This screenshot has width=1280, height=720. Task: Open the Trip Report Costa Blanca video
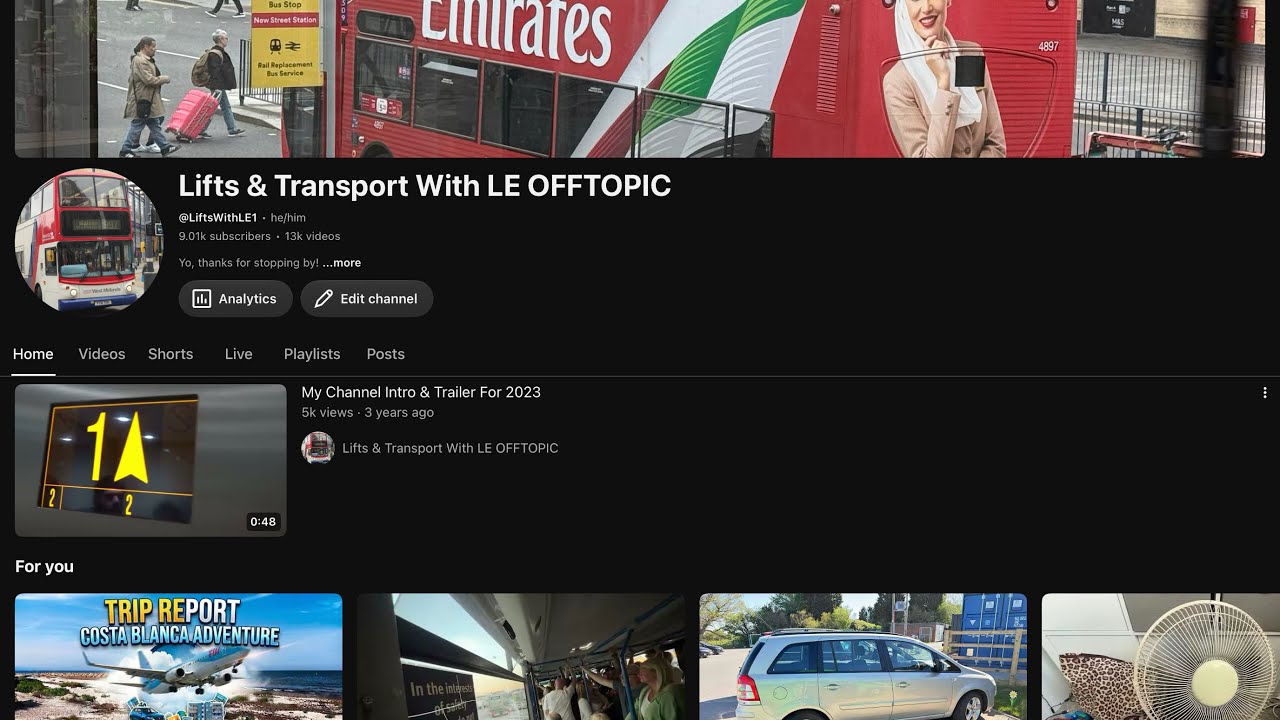coord(179,656)
